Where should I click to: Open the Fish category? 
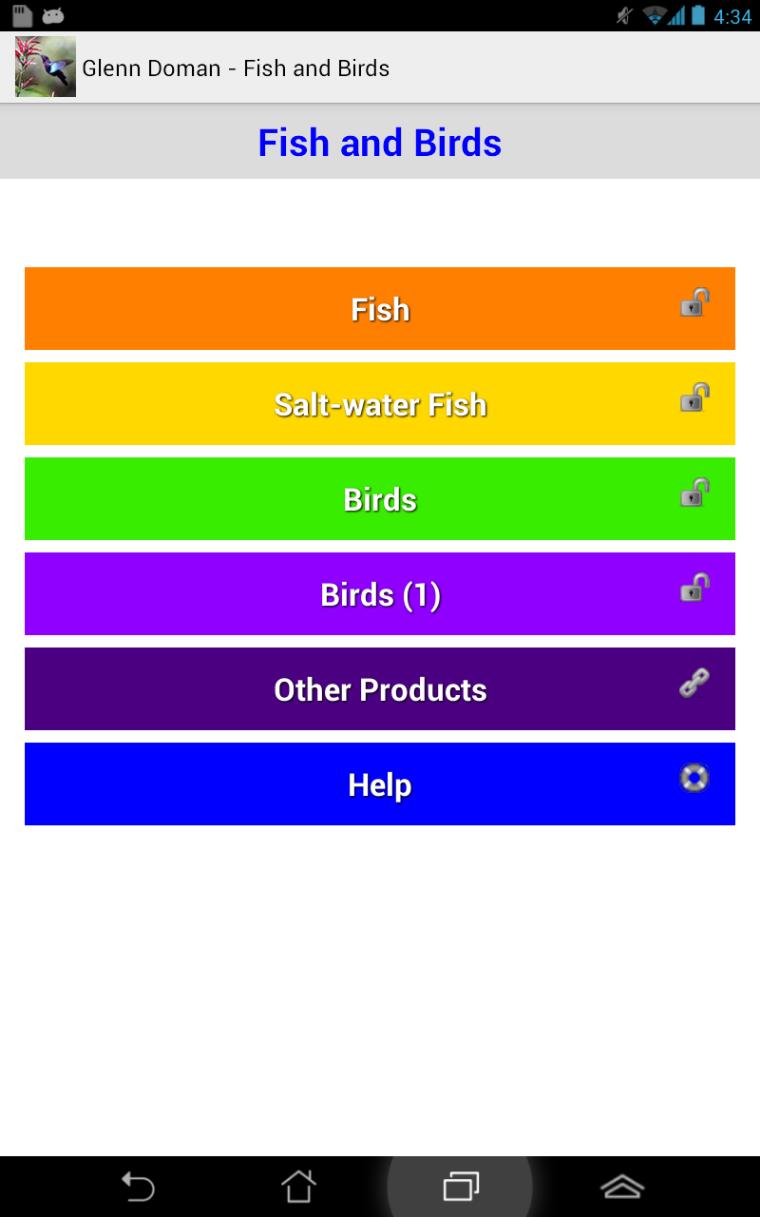(380, 309)
